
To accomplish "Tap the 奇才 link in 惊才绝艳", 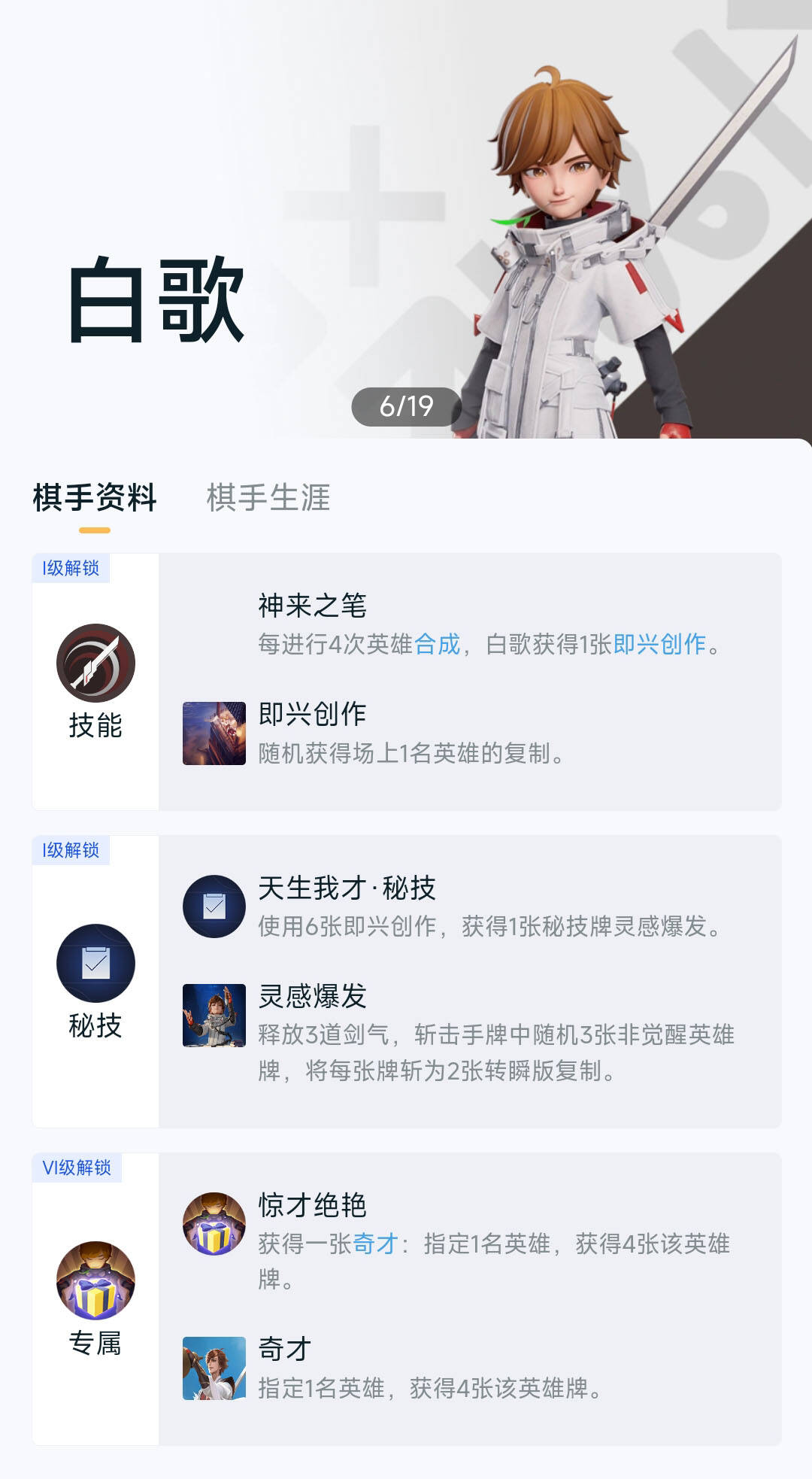I will 375,1244.
